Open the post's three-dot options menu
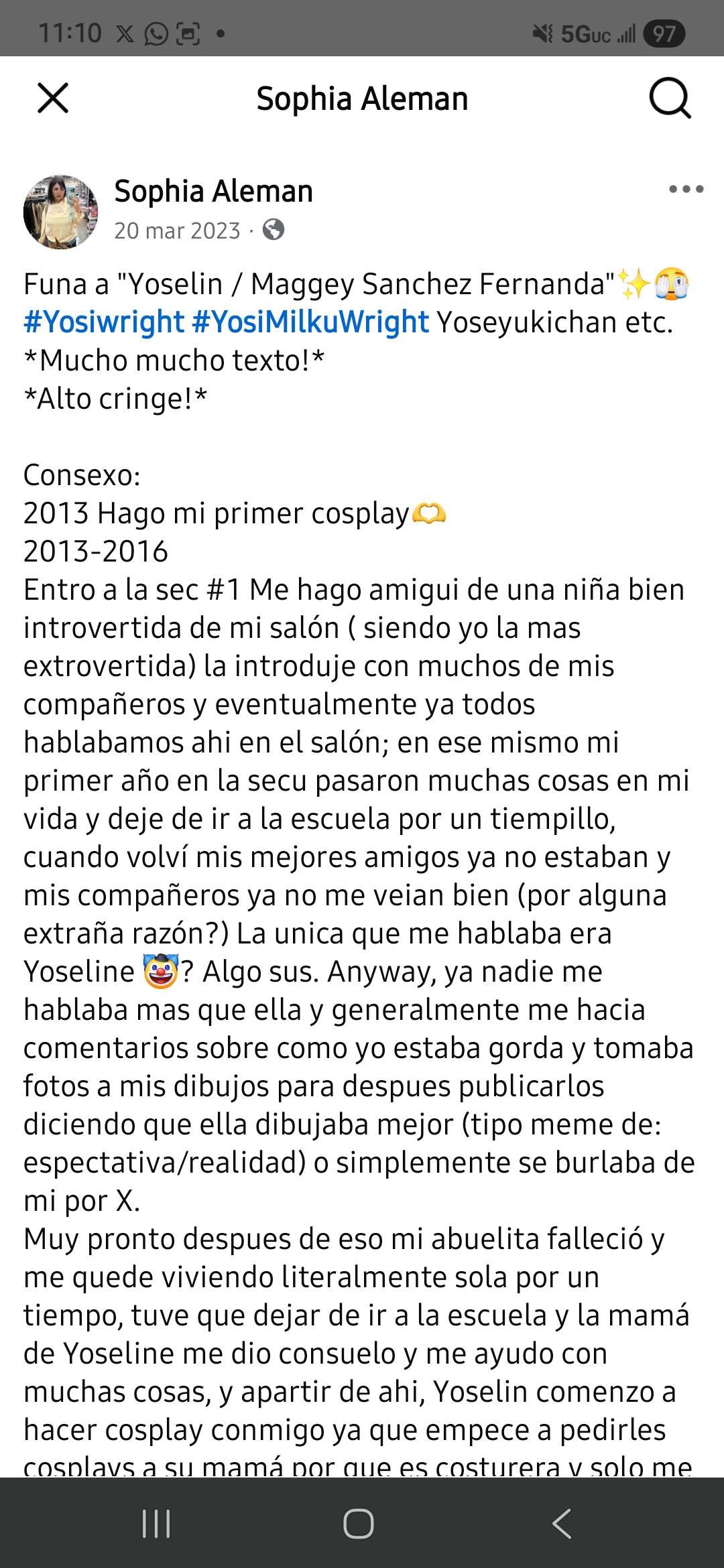The height and width of the screenshot is (1568, 724). [686, 190]
